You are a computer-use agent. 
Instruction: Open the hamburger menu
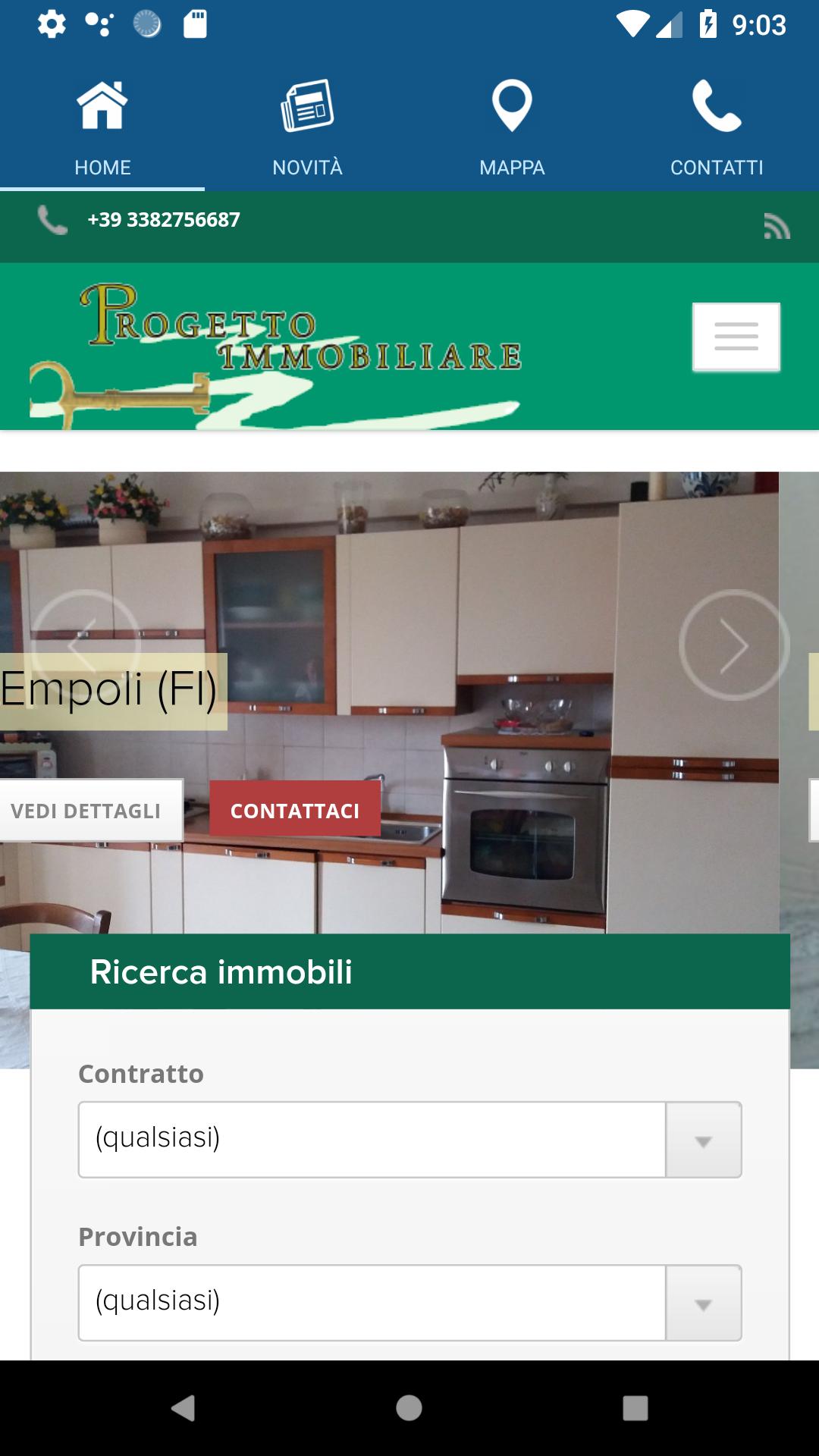736,337
